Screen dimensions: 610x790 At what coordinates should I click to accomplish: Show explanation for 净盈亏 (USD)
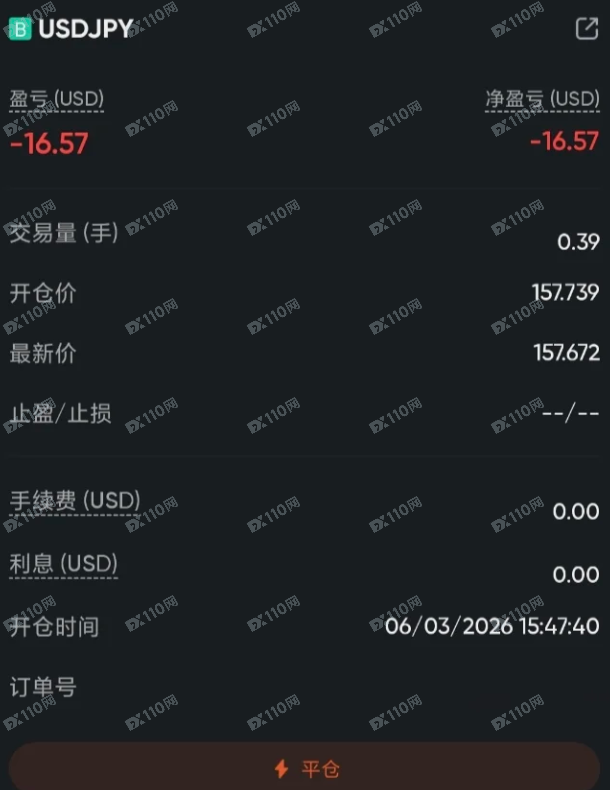tap(542, 99)
